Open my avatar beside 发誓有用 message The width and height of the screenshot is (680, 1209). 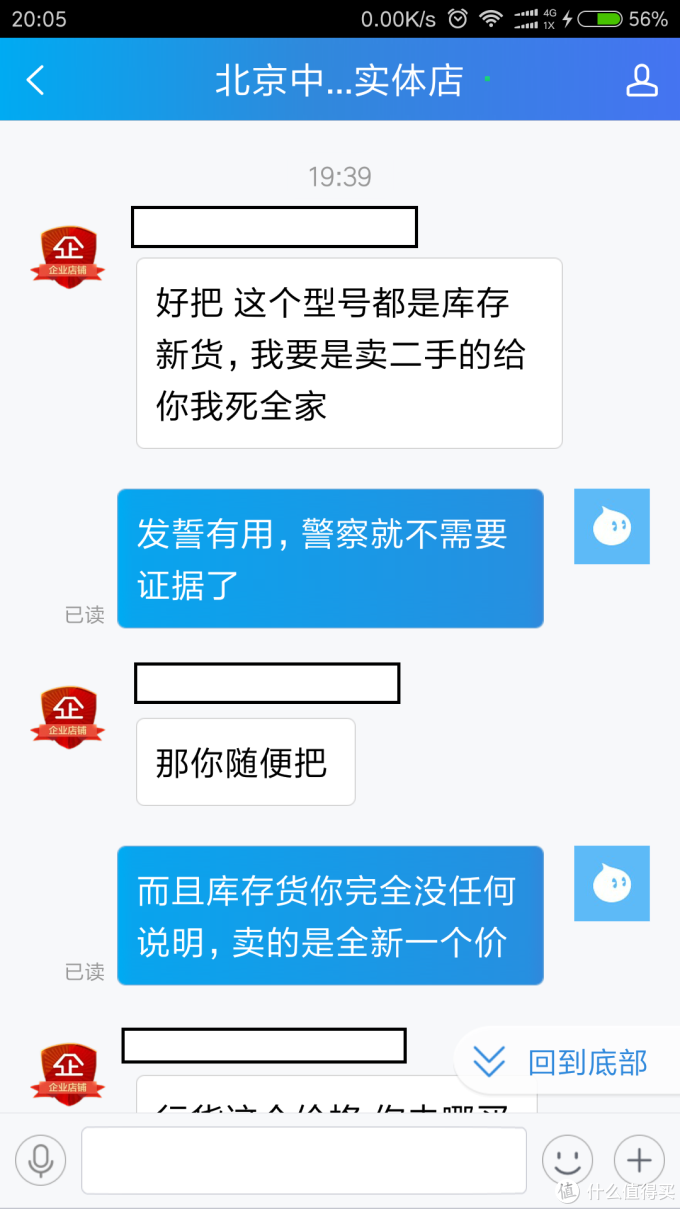[611, 526]
